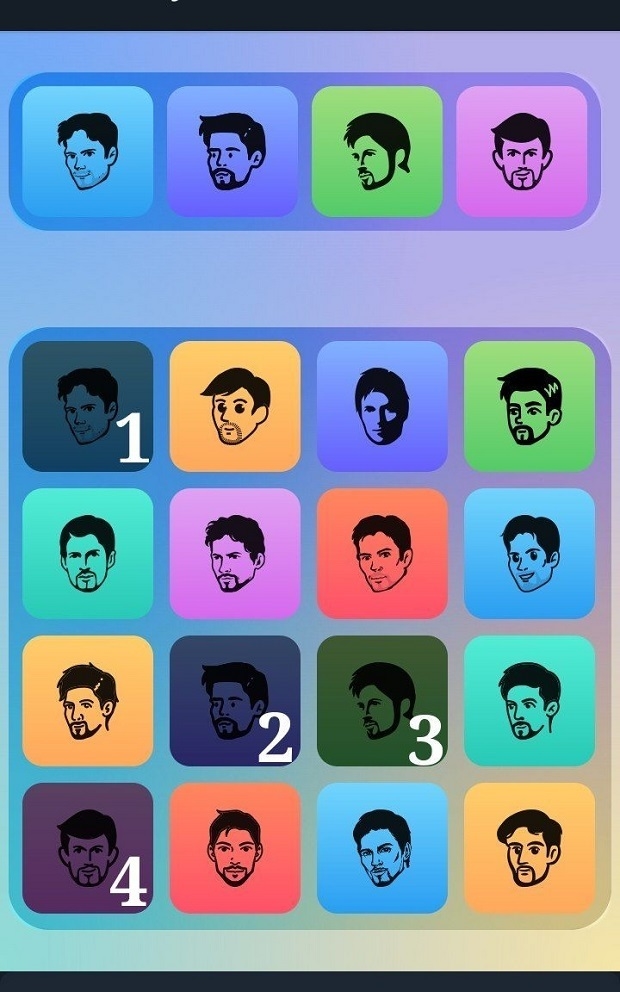Deselect the darkened face tile numbered 1
This screenshot has width=620, height=992.
click(x=87, y=406)
